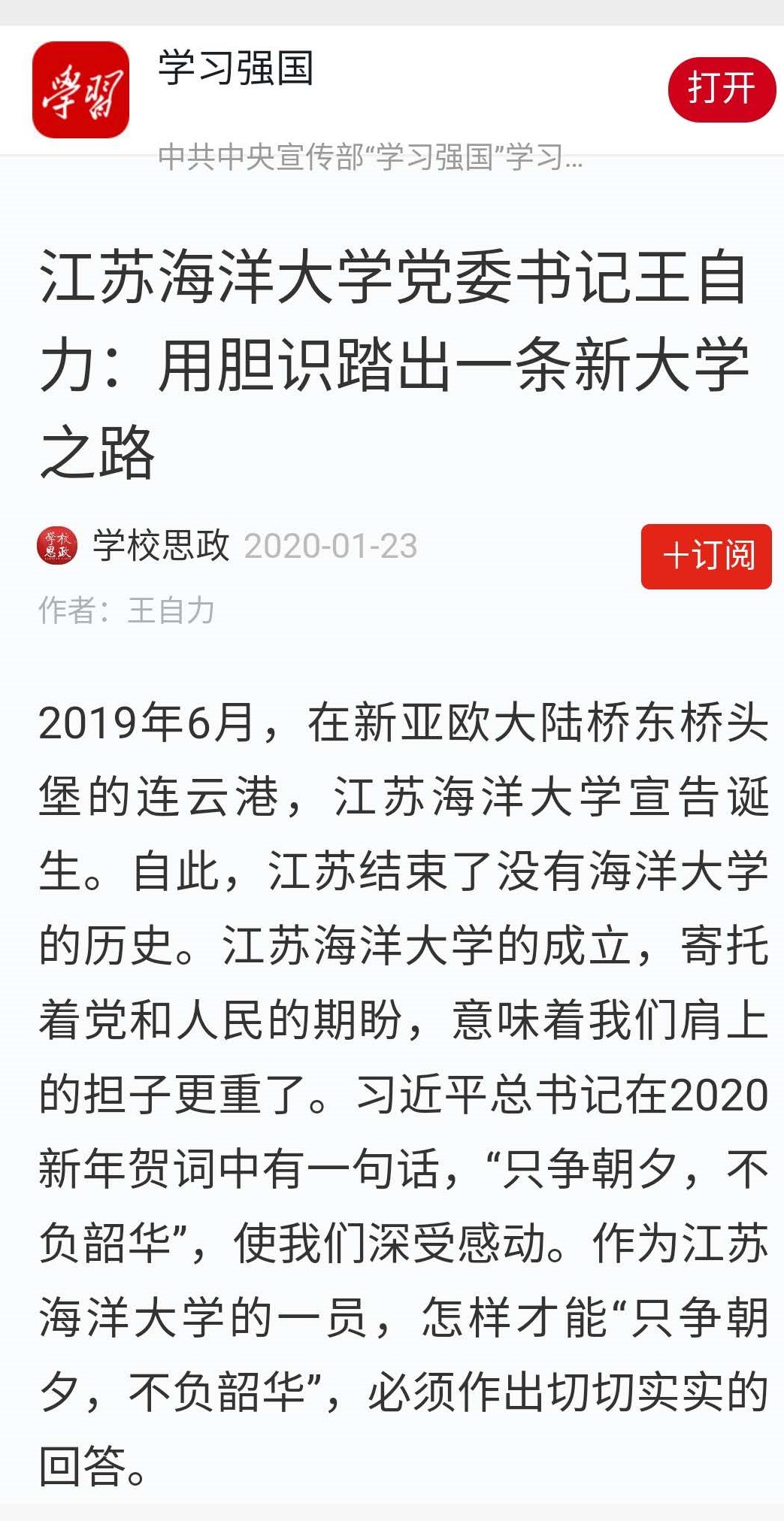Open the 学习强国 app banner
Image resolution: width=784 pixels, height=1521 pixels.
pyautogui.click(x=236, y=69)
